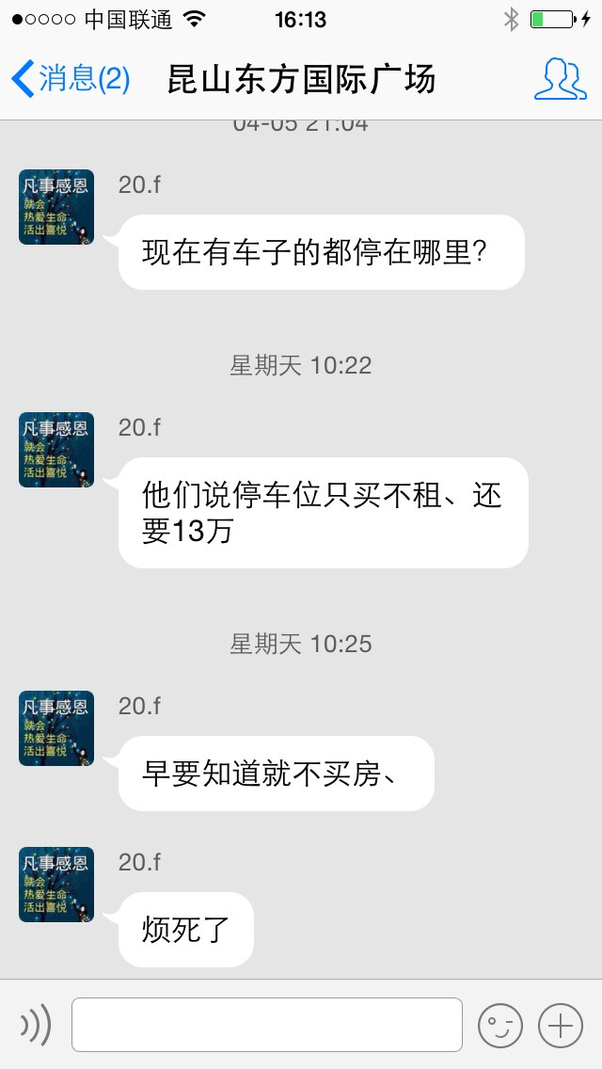This screenshot has height=1069, width=602.
Task: Go back to the 消息 list
Action: click(70, 78)
